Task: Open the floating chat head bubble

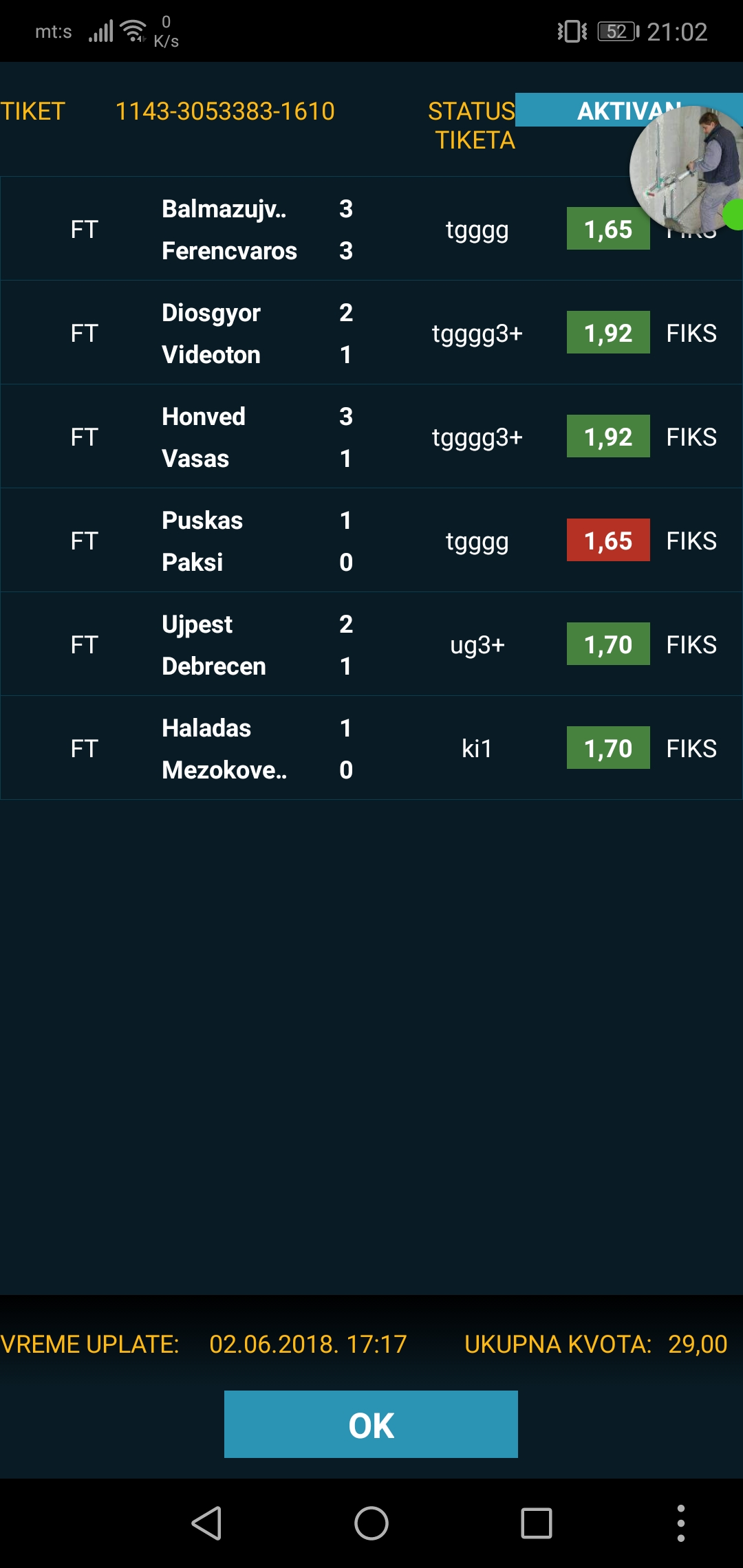Action: [x=686, y=169]
